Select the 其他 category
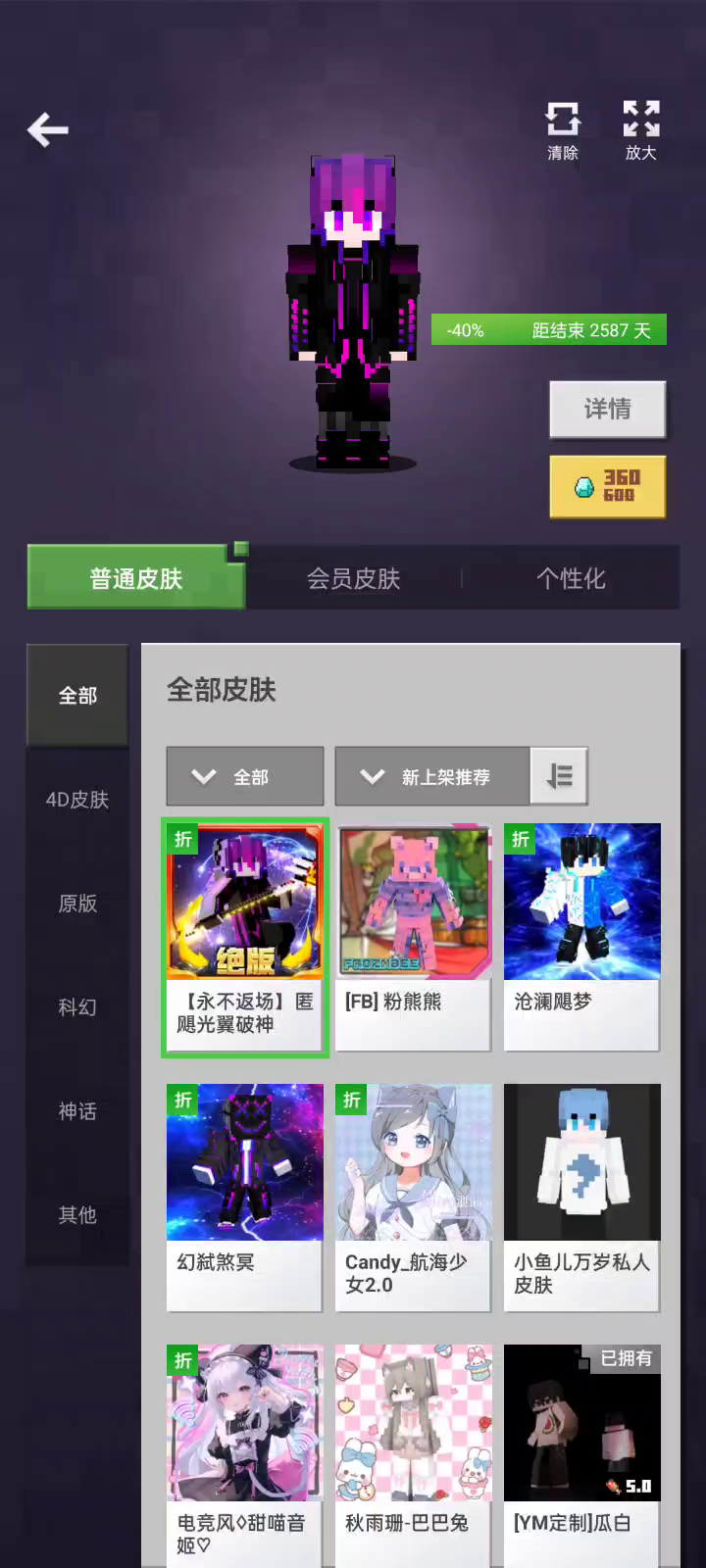 [x=77, y=1215]
